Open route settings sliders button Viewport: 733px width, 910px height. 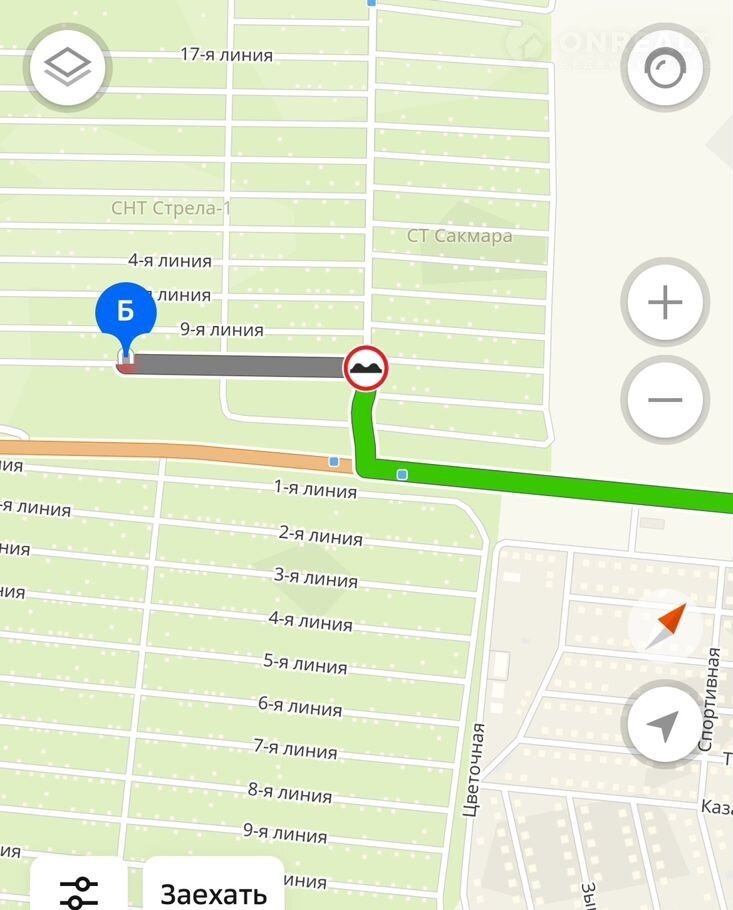pyautogui.click(x=79, y=888)
